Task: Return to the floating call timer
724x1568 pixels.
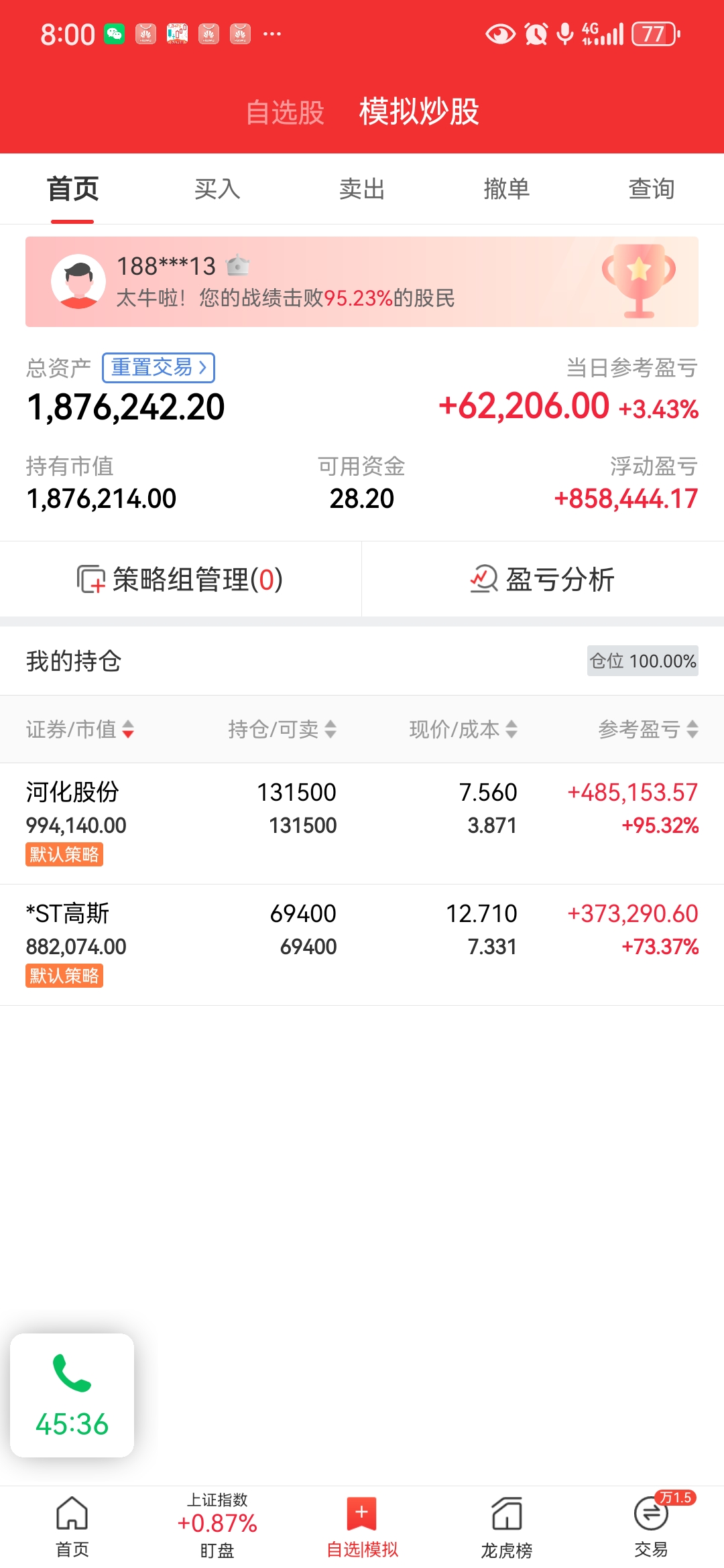Action: point(72,1395)
